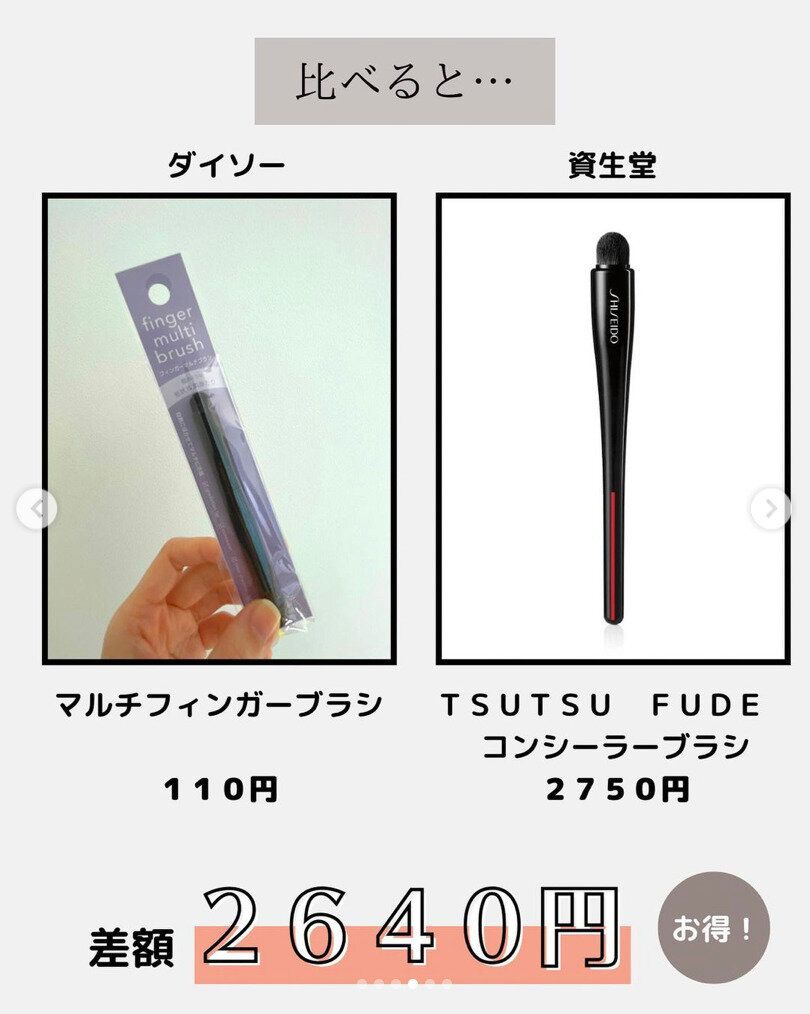This screenshot has height=1014, width=810.
Task: Go to the previous carousel image
Action: click(x=36, y=510)
